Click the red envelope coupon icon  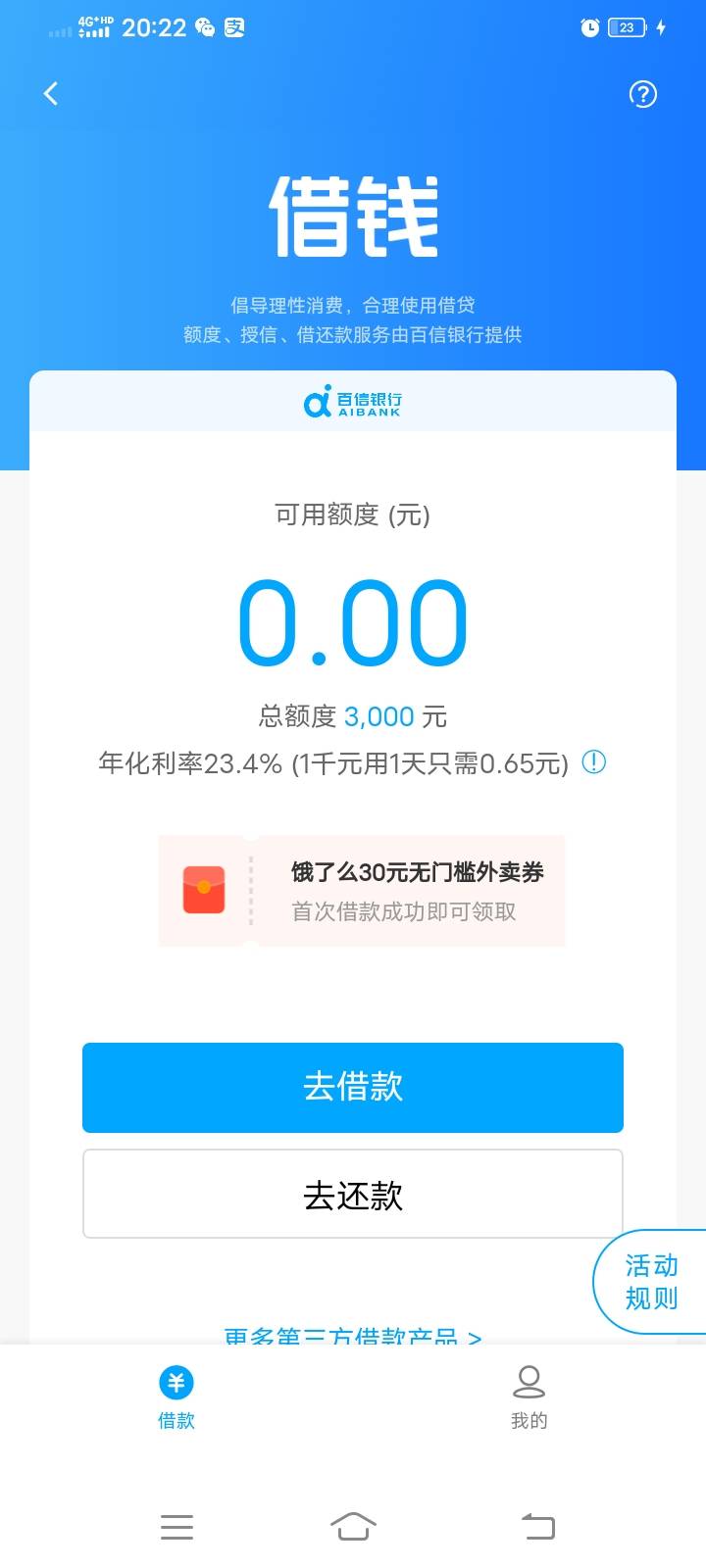coord(203,891)
